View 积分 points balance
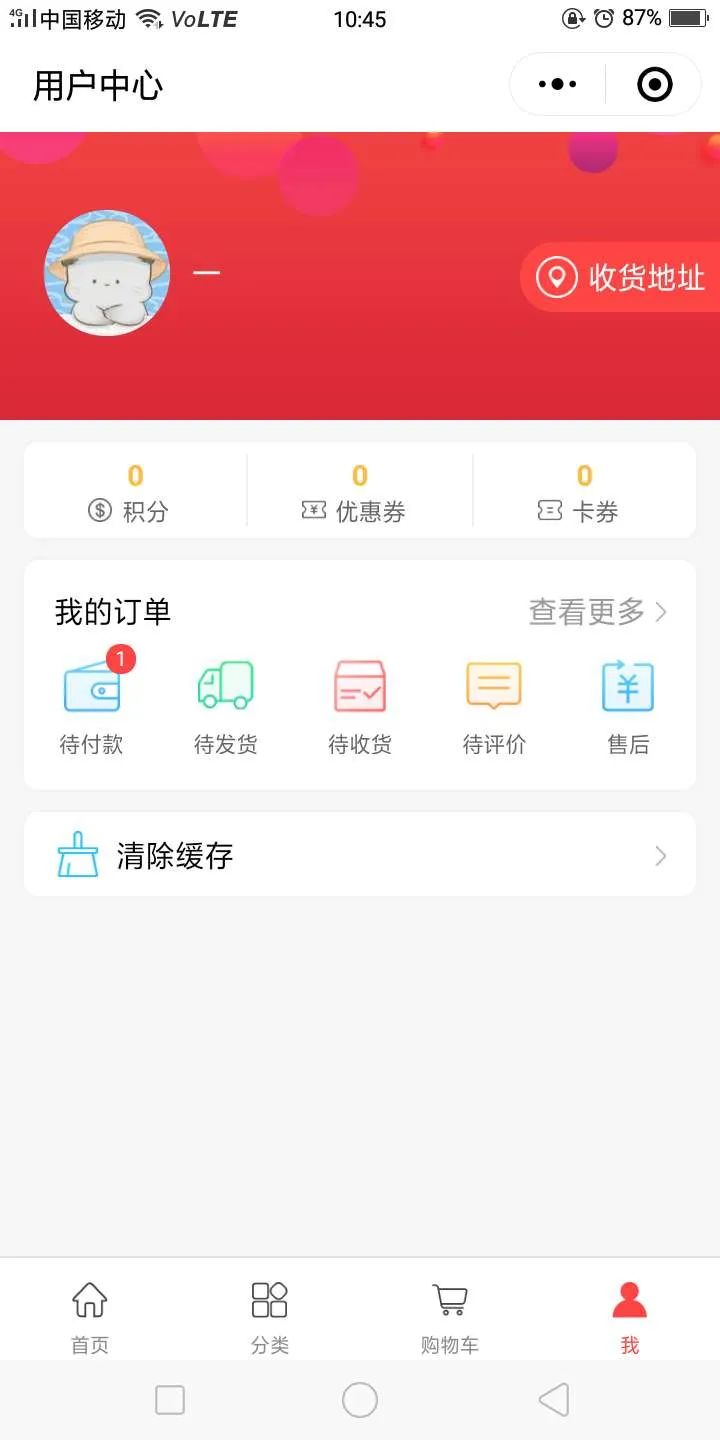 [135, 491]
